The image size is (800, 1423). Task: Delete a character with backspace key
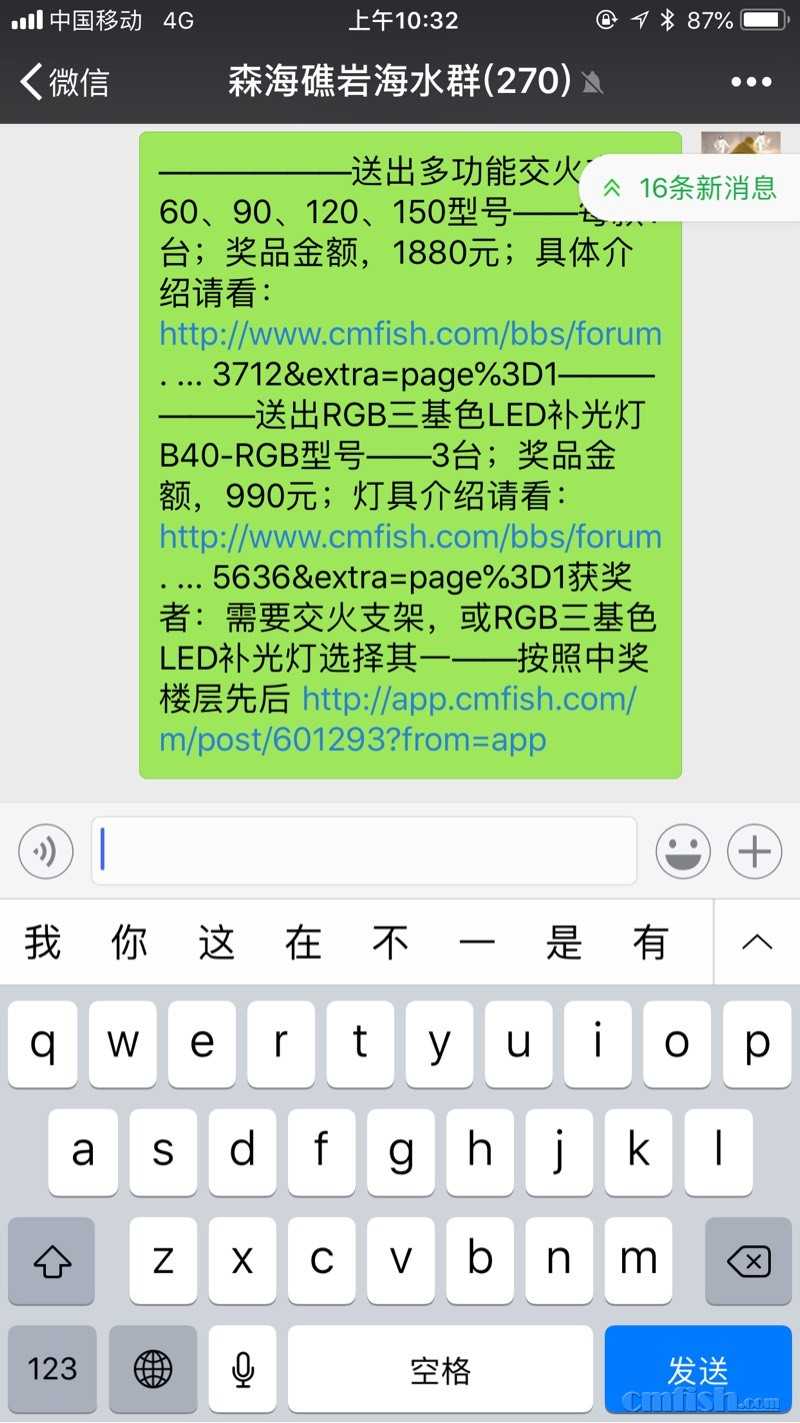[749, 1261]
